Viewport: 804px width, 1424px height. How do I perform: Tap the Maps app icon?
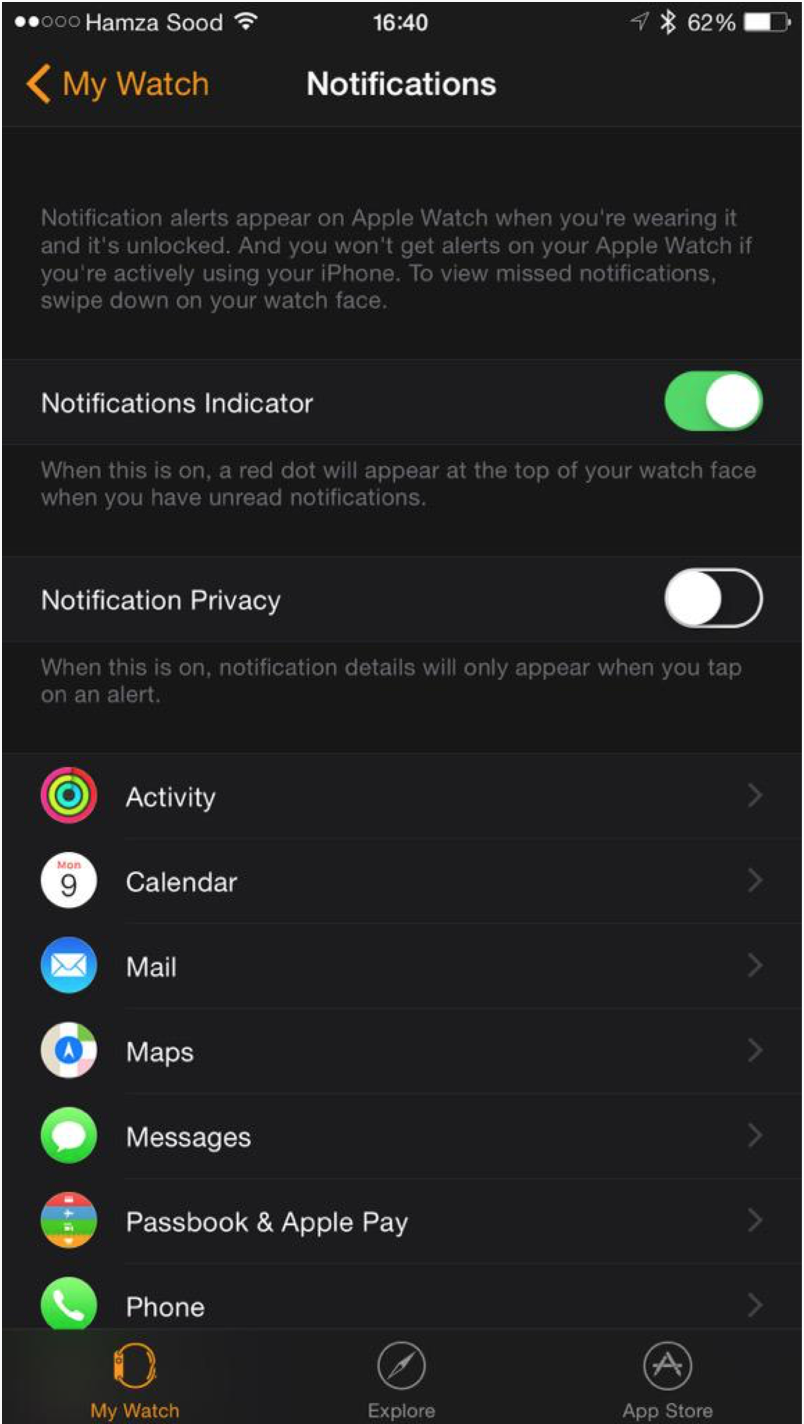click(x=67, y=1051)
